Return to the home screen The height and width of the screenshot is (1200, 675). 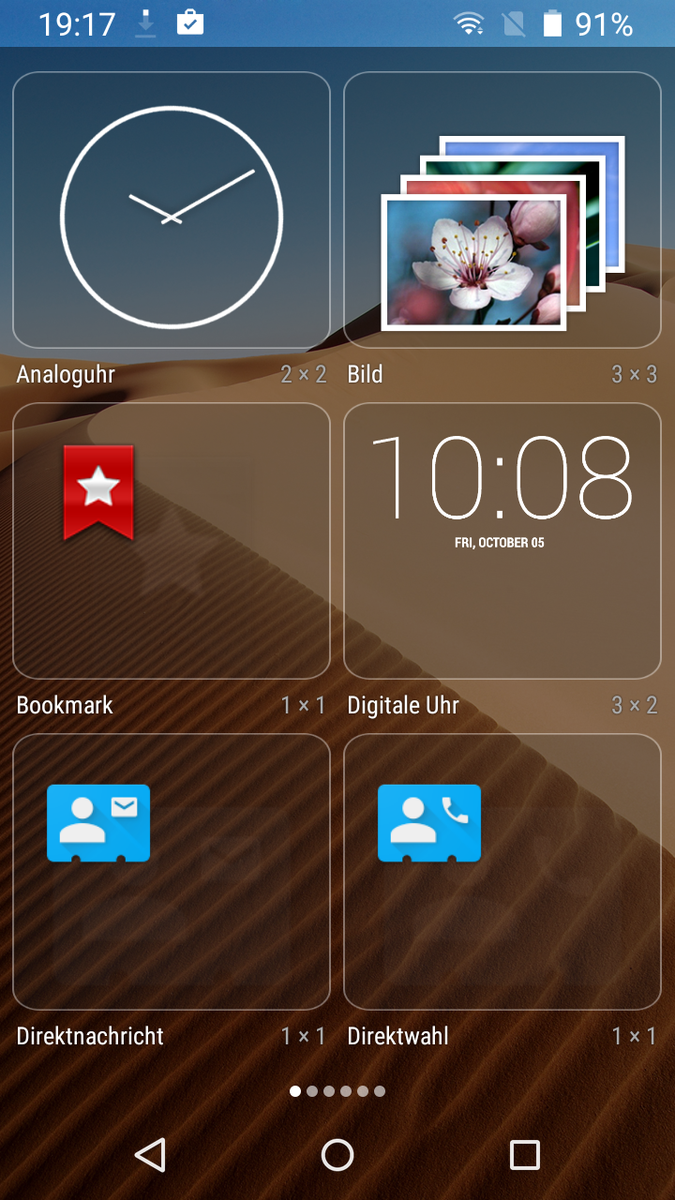(337, 1155)
